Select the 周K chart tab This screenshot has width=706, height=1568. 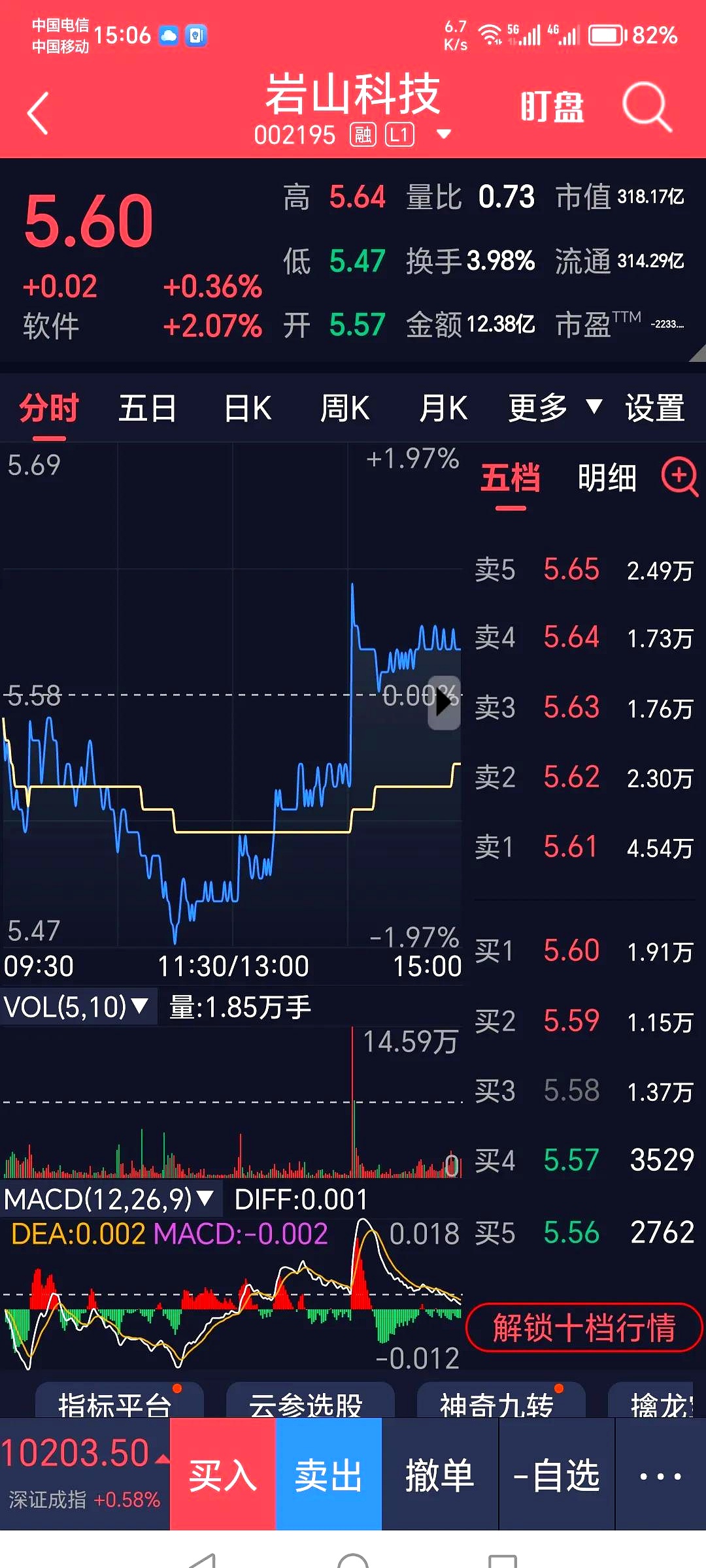tap(345, 409)
